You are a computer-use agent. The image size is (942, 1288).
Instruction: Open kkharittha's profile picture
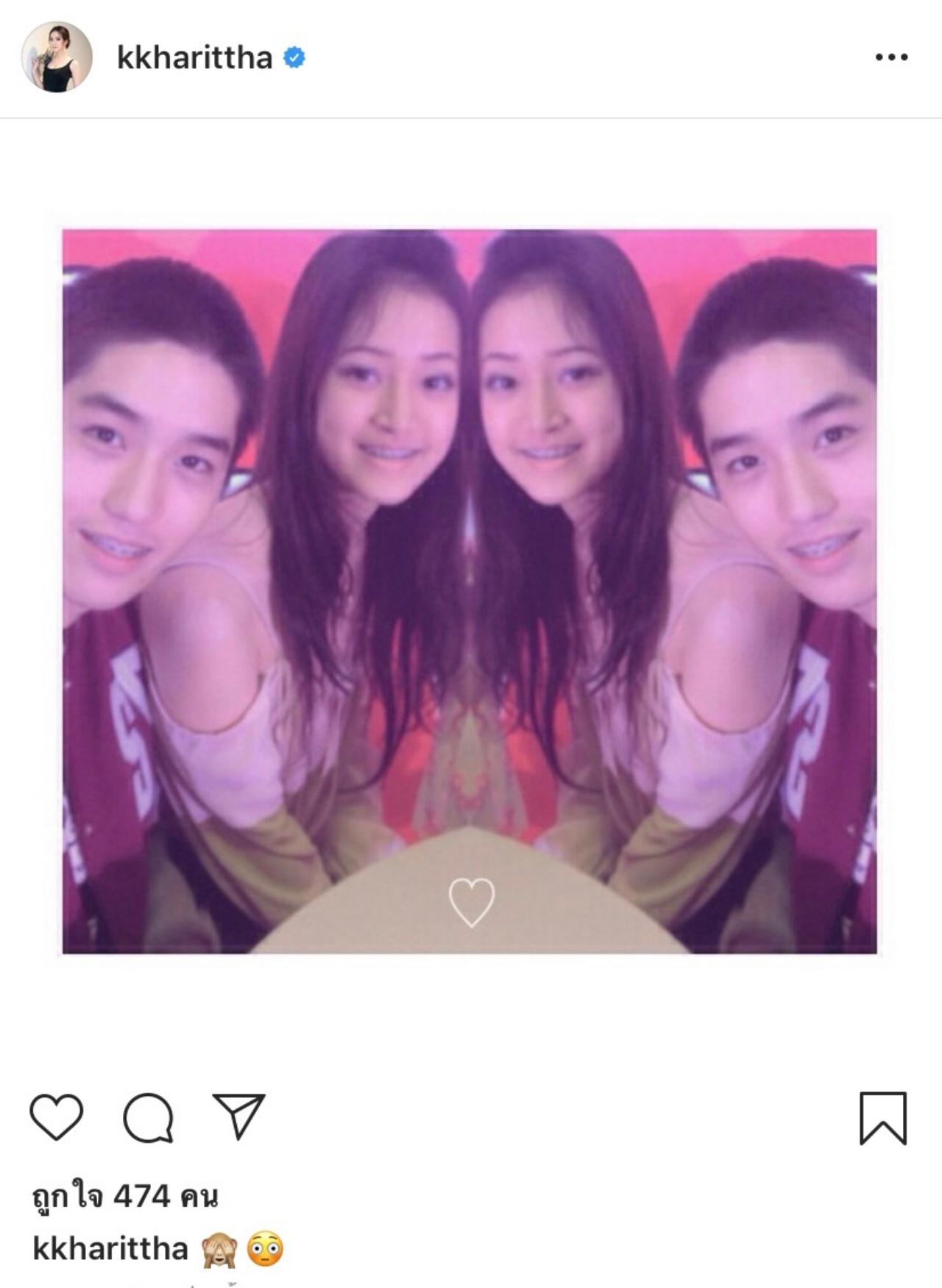pyautogui.click(x=57, y=57)
